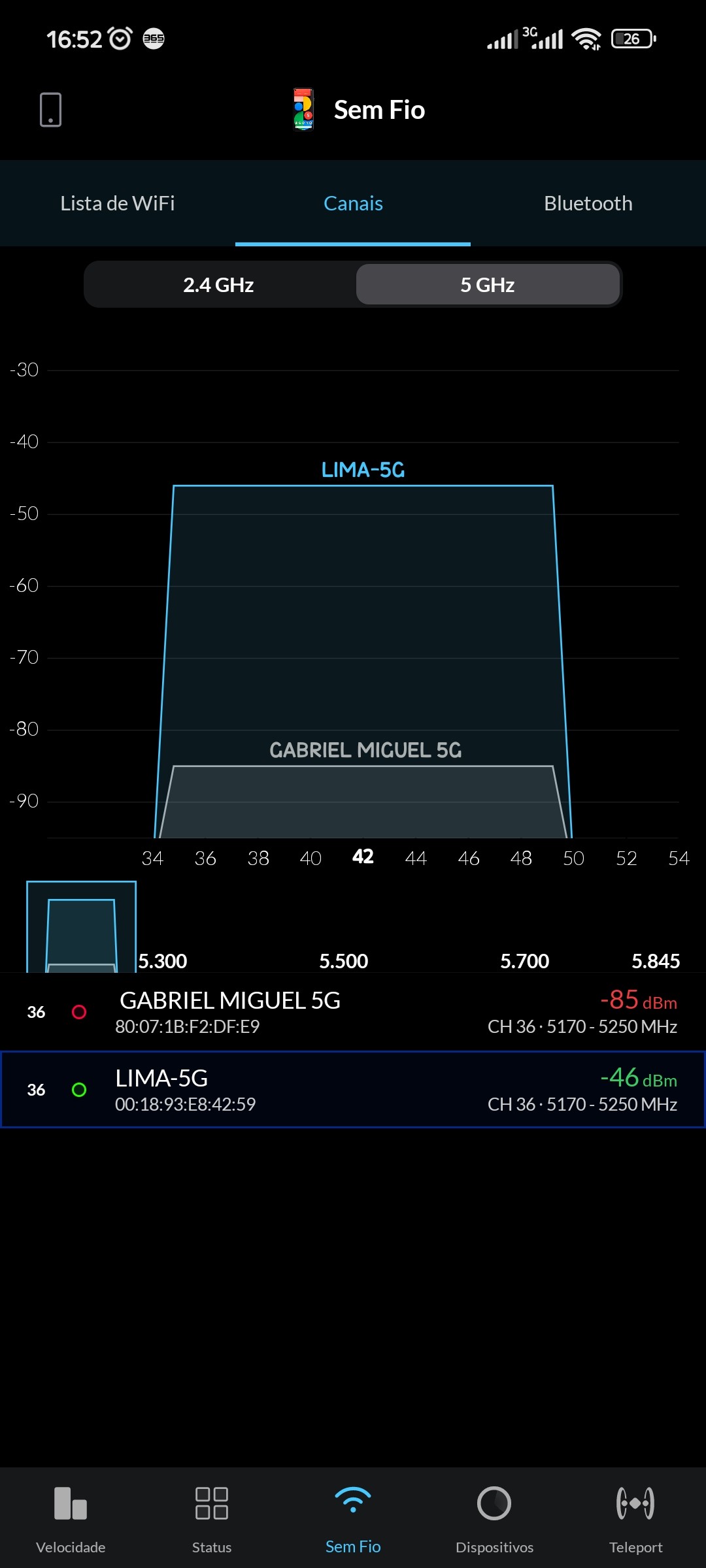This screenshot has height=1568, width=706.
Task: Open the Status tab
Action: coord(212,1517)
